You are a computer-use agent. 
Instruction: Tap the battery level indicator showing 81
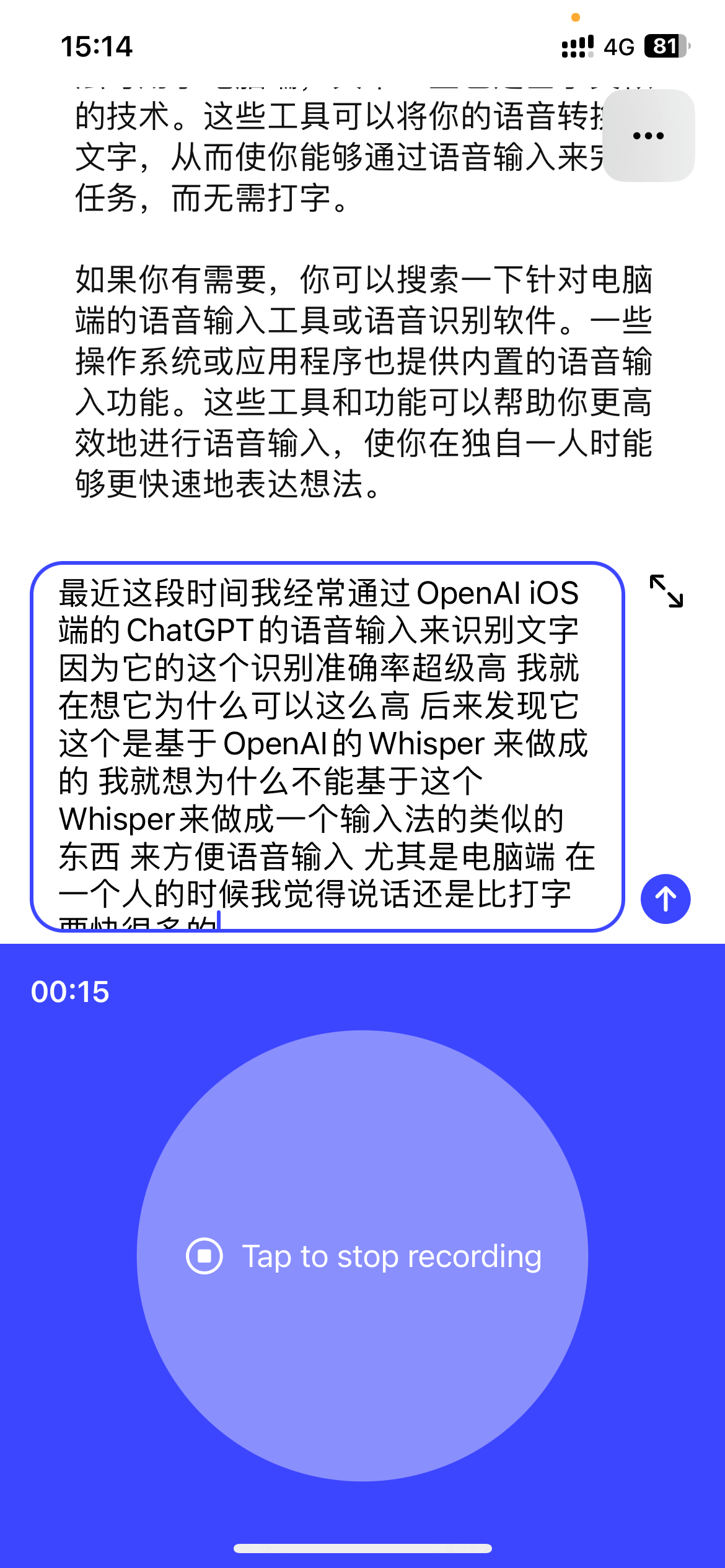pos(666,46)
